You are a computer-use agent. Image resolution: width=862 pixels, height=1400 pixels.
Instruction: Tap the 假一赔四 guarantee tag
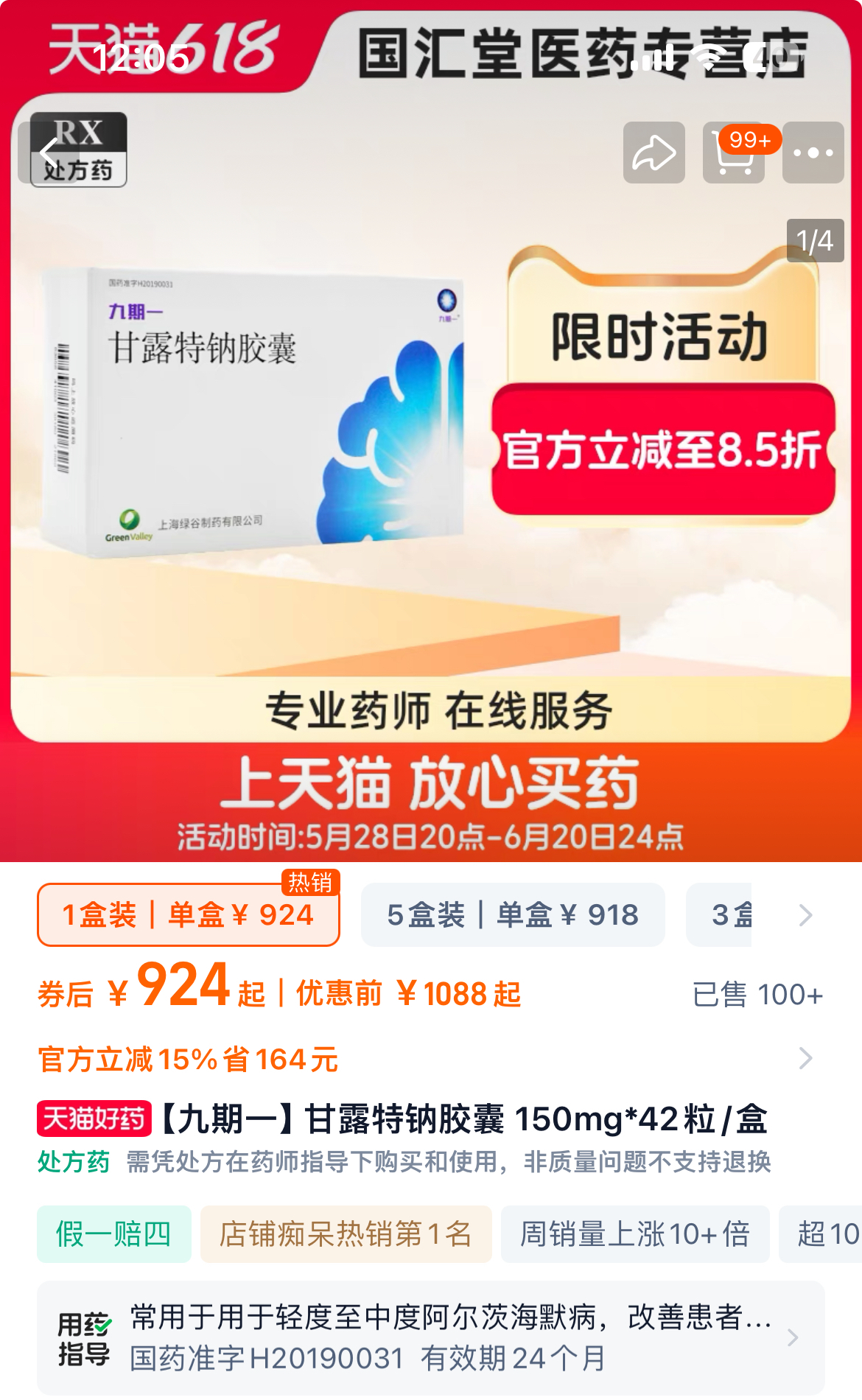[x=114, y=1234]
